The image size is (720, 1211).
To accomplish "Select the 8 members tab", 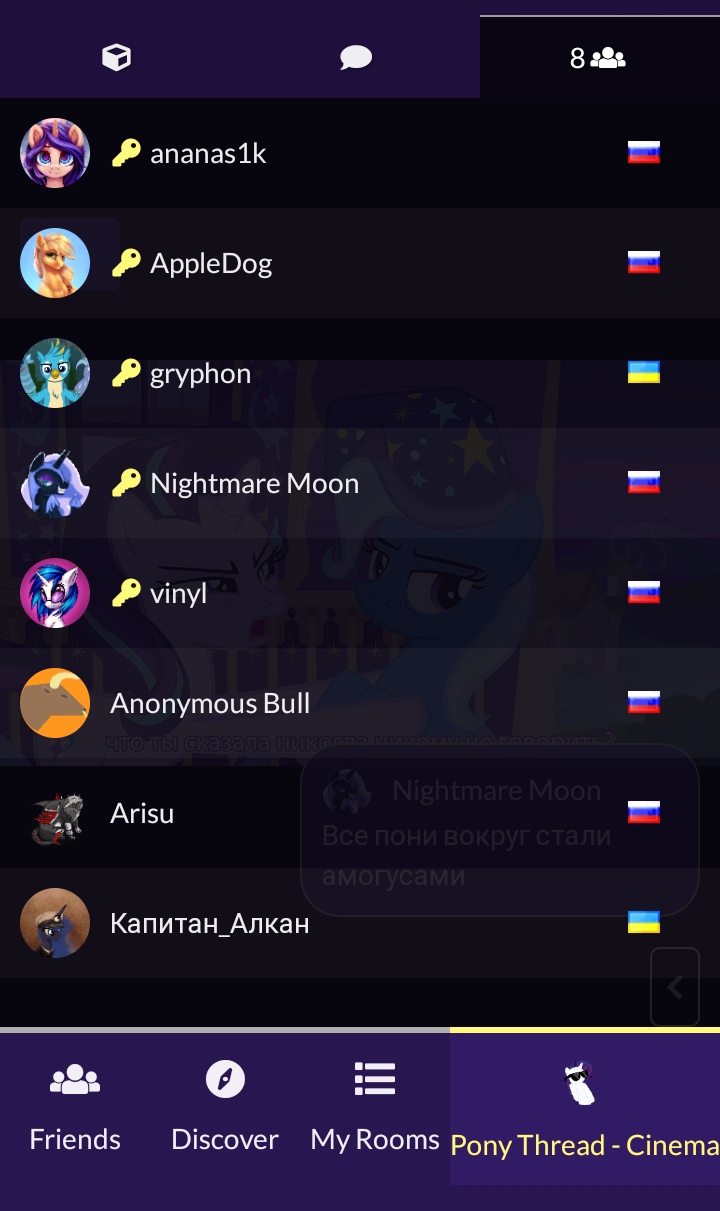I will click(598, 58).
